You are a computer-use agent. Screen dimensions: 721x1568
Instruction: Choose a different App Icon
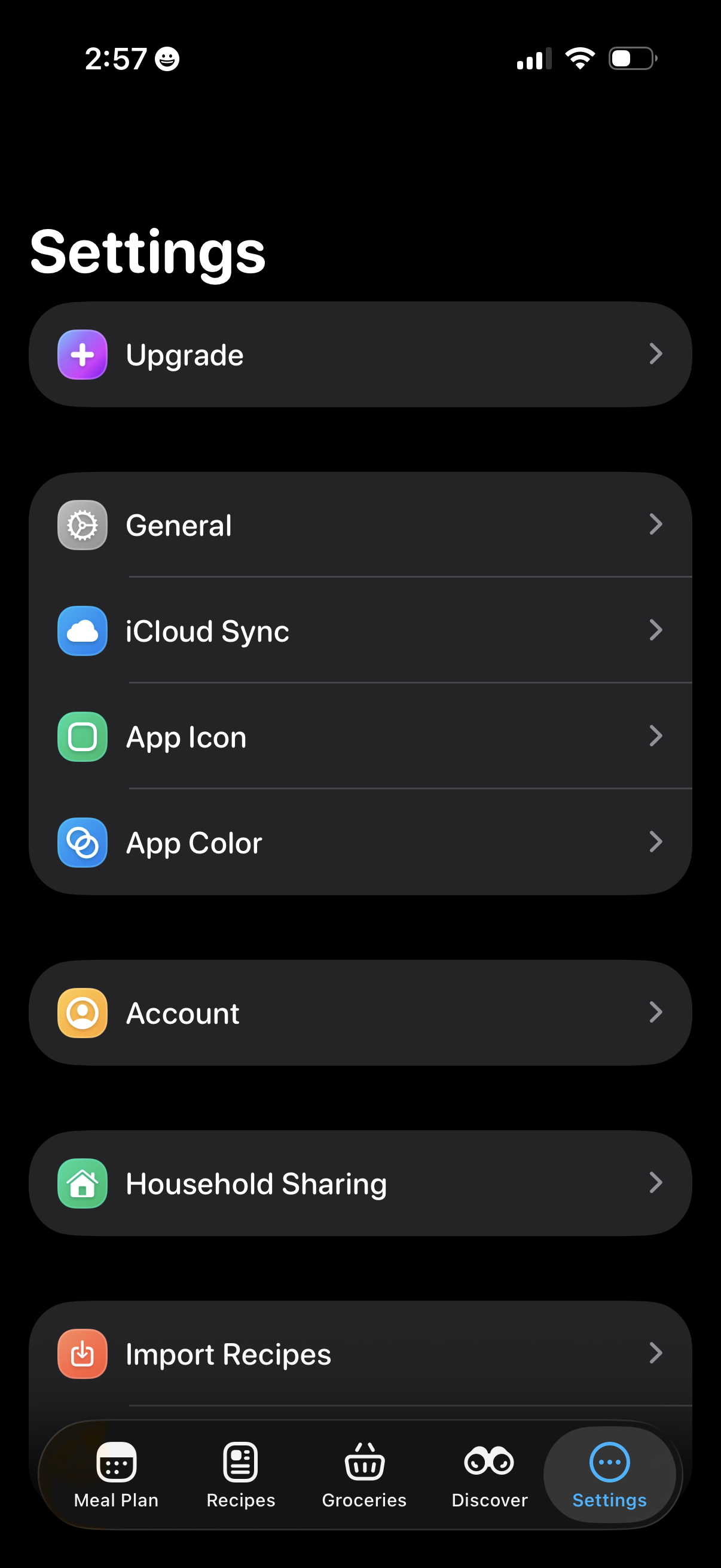coord(359,737)
